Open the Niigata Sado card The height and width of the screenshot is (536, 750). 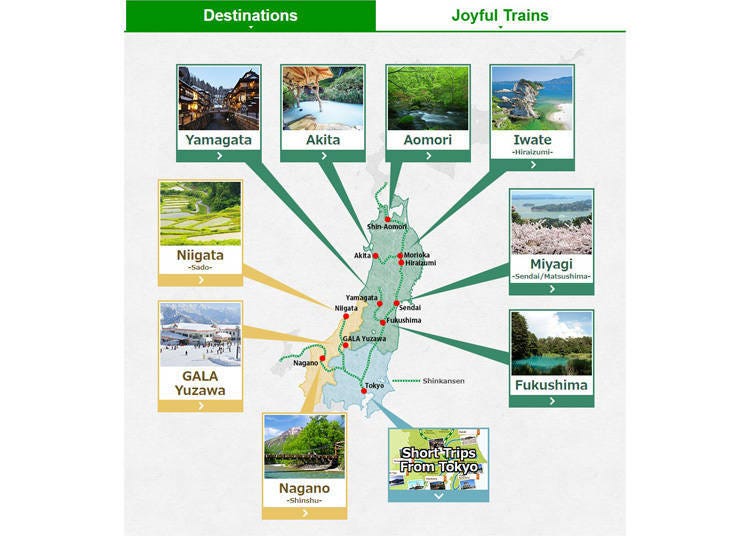(200, 232)
